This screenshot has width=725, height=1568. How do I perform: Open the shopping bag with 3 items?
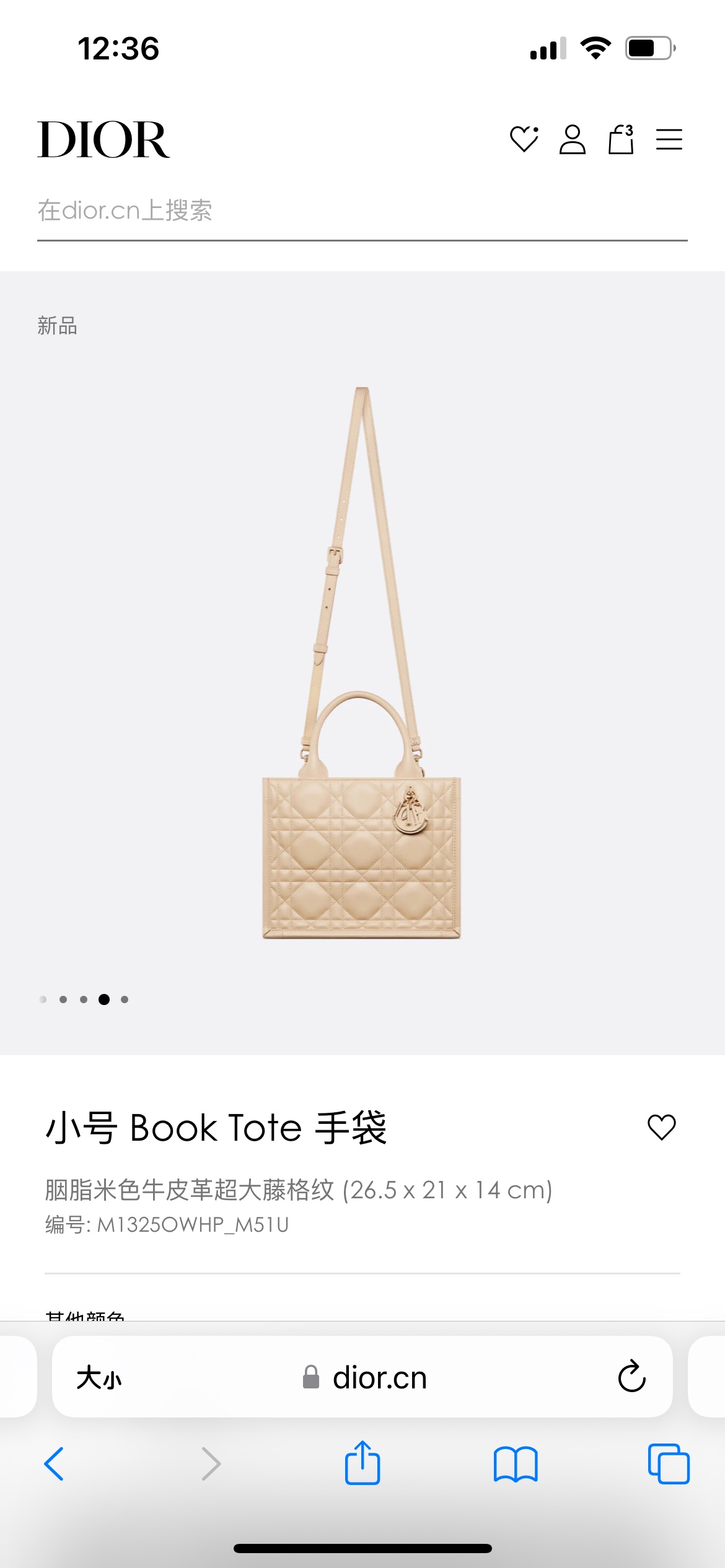click(621, 139)
